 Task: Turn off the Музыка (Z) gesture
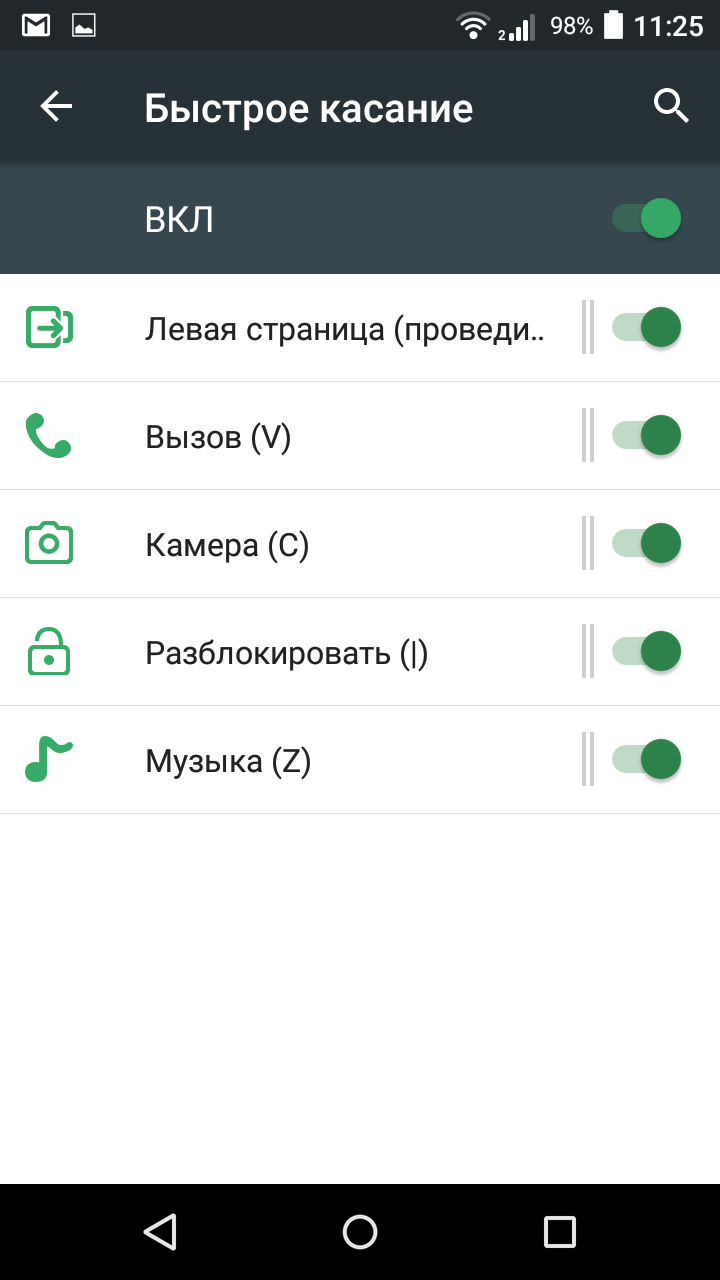647,759
